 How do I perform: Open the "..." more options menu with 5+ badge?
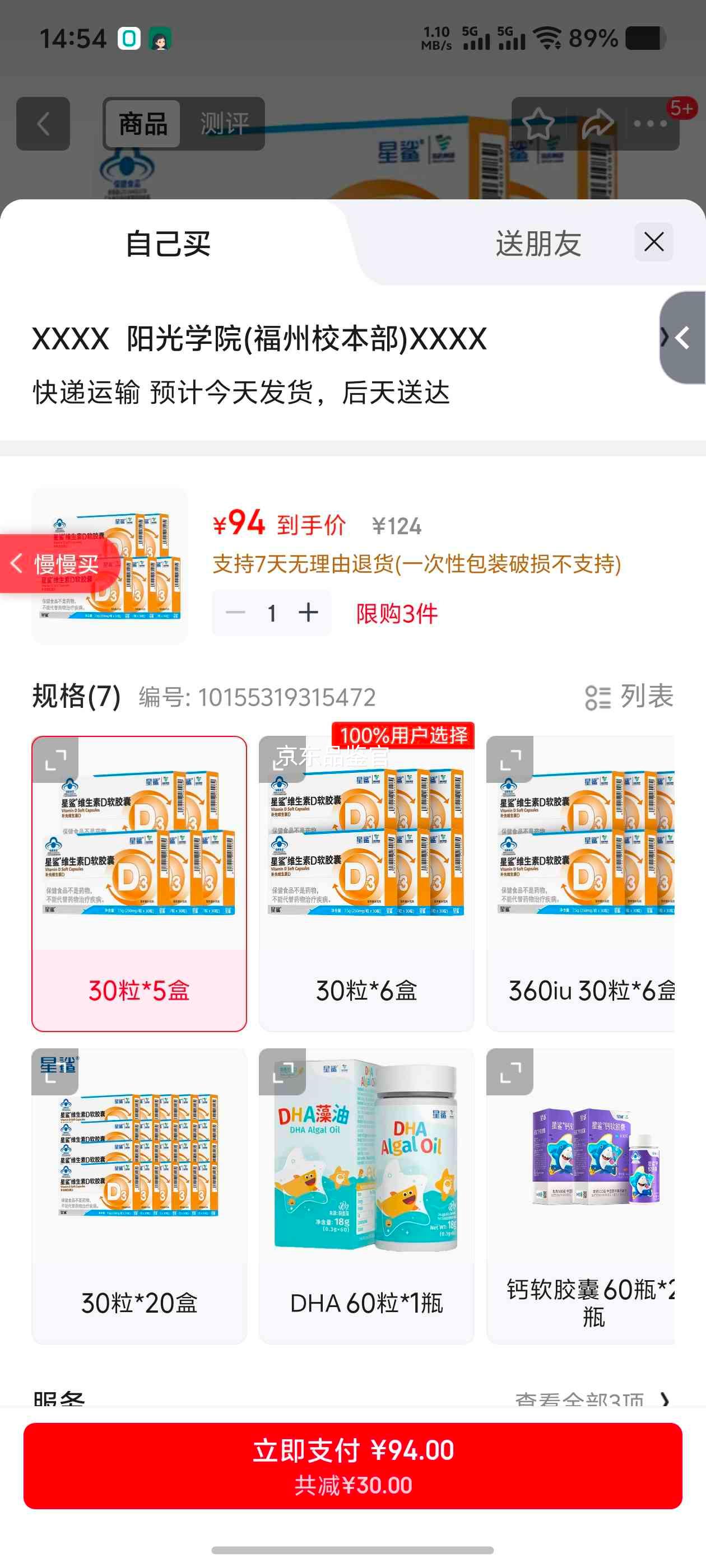(x=649, y=124)
